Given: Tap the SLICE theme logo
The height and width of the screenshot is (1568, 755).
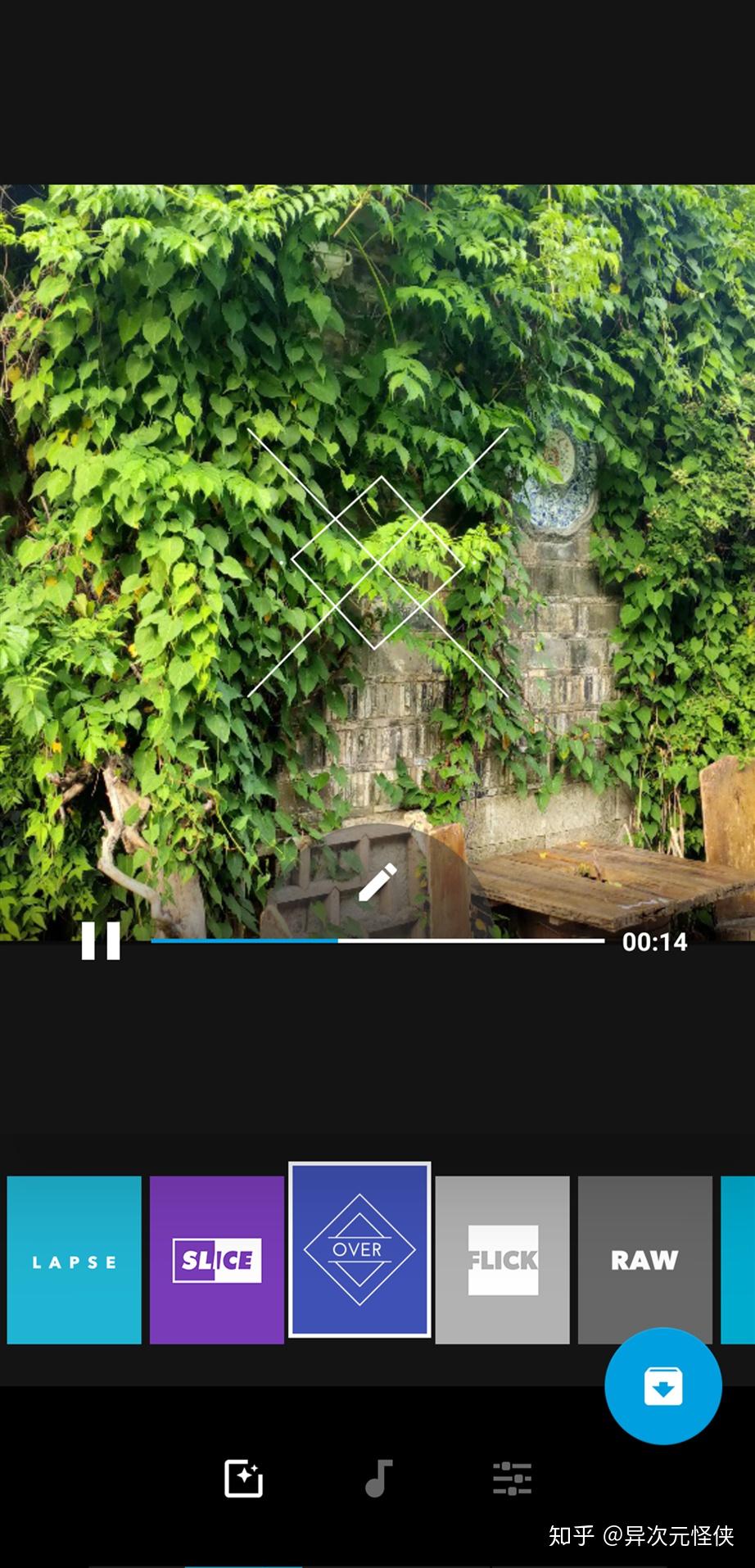Looking at the screenshot, I should pyautogui.click(x=215, y=1259).
